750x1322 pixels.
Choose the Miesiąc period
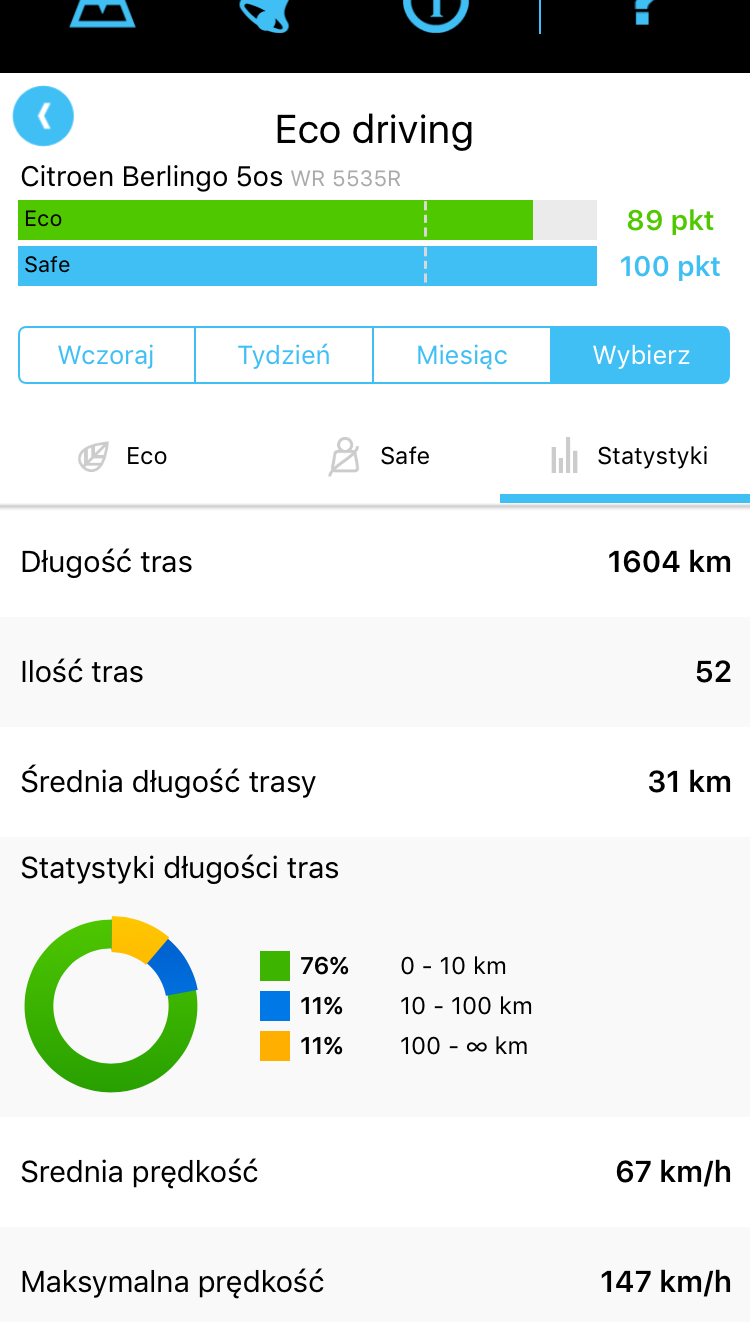pos(462,355)
